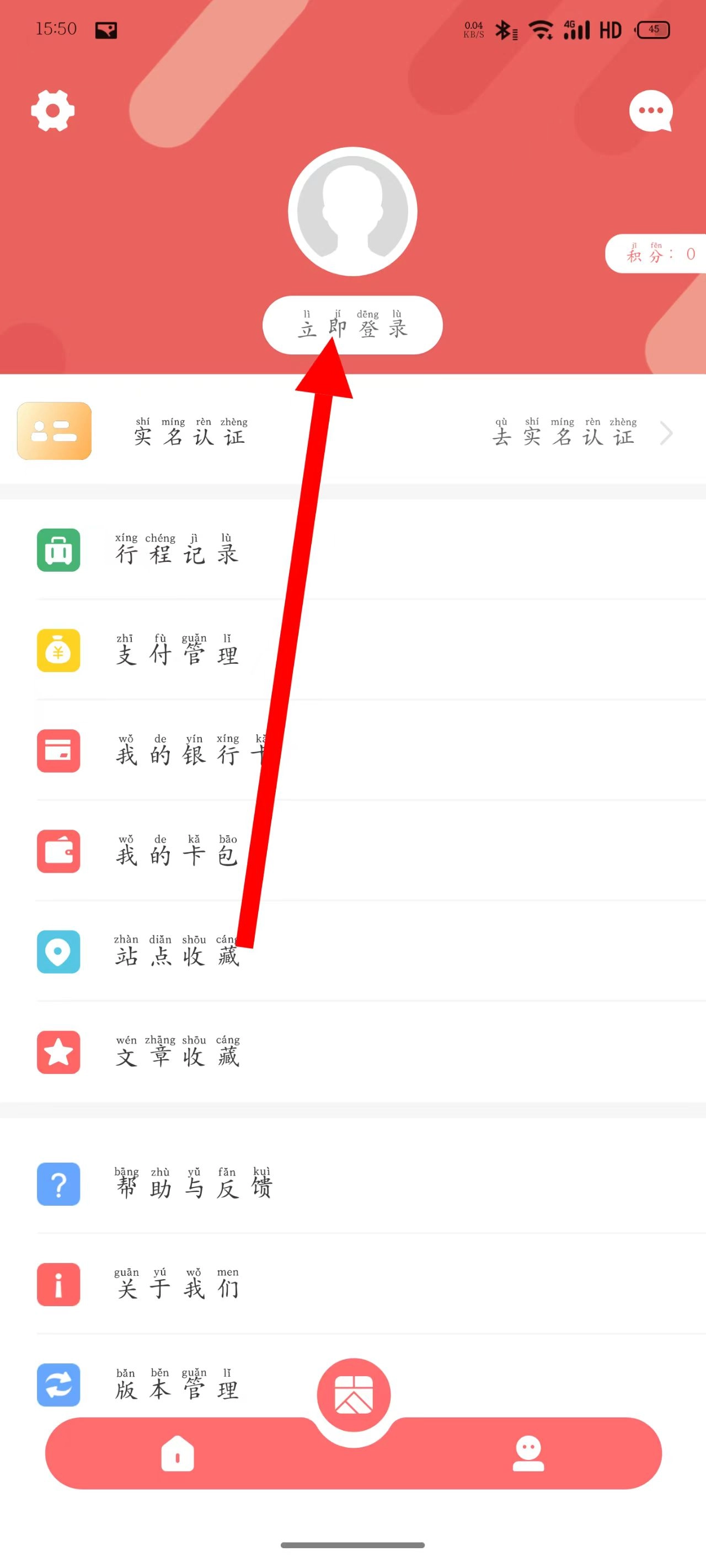Open 我的卡包 card wallet
This screenshot has height=1568, width=706.
pos(176,852)
